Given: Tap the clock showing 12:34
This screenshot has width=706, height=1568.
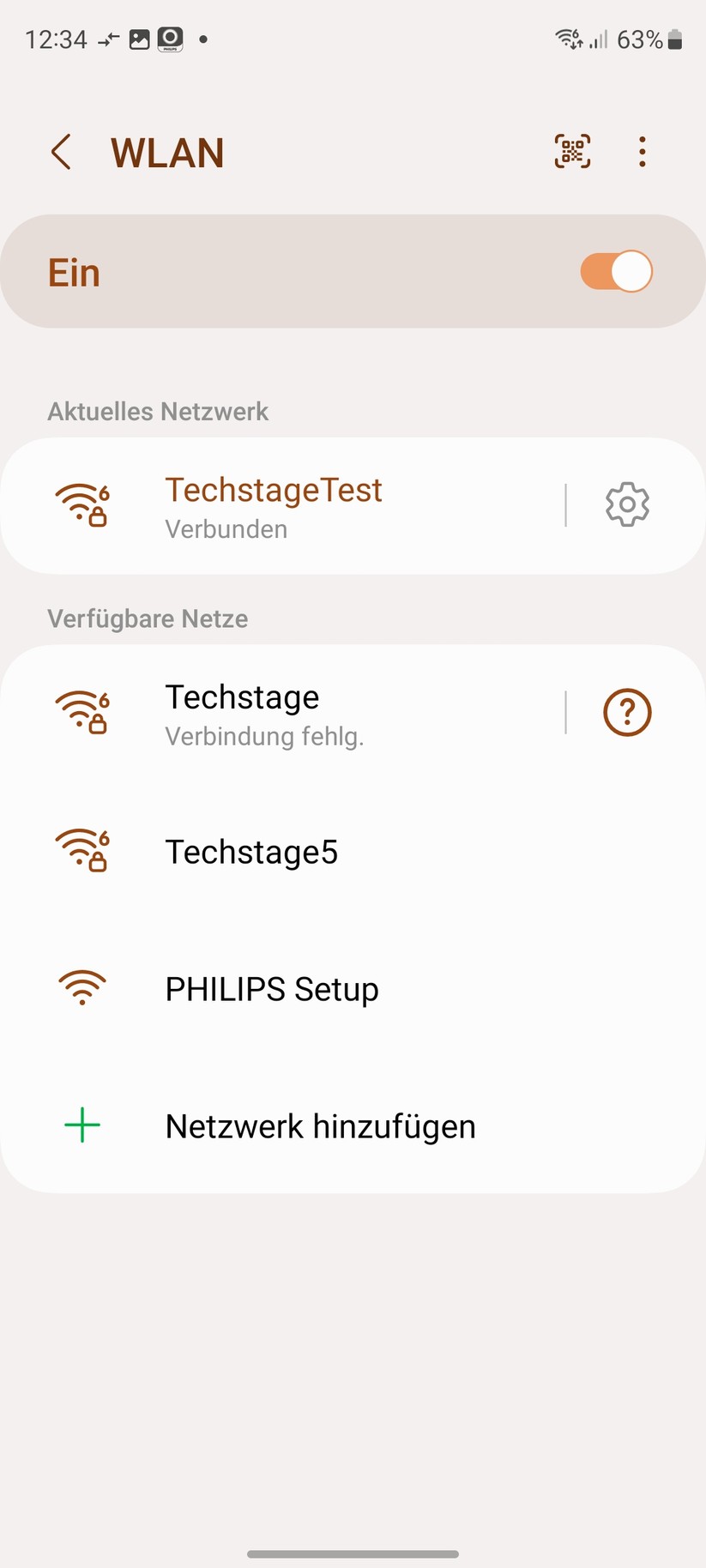Looking at the screenshot, I should coord(56,39).
